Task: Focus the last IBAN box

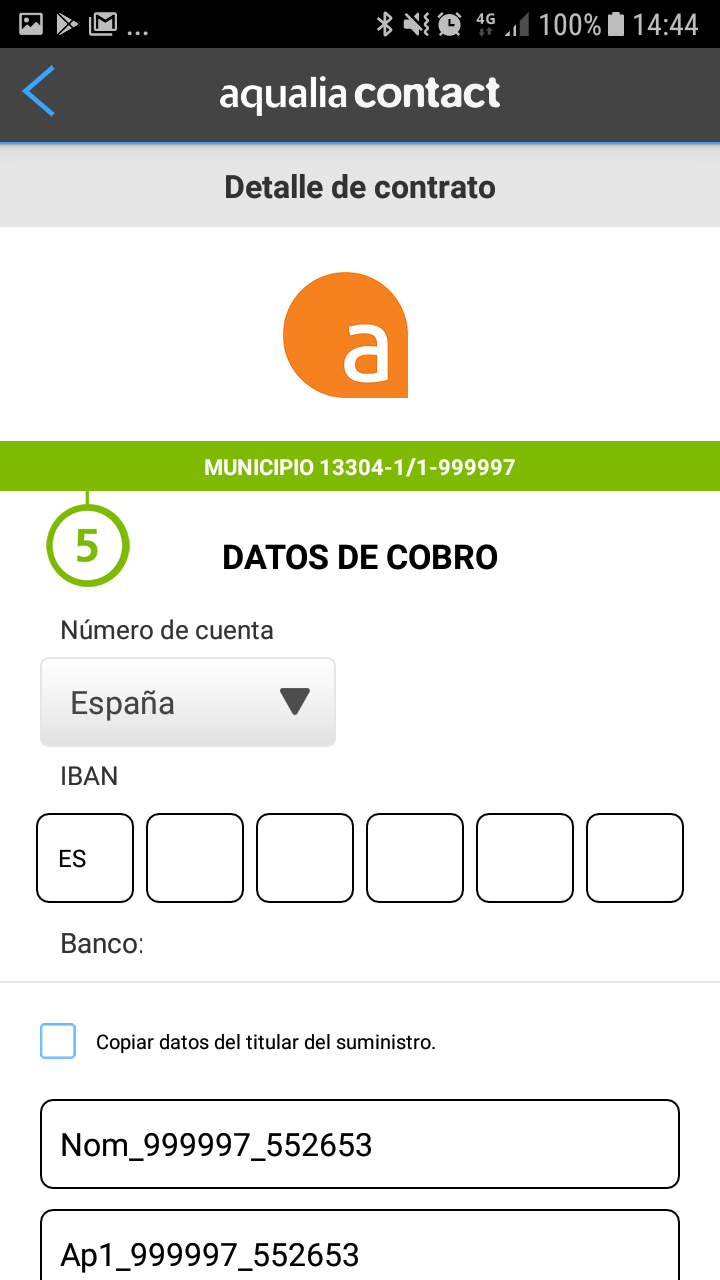Action: 635,858
